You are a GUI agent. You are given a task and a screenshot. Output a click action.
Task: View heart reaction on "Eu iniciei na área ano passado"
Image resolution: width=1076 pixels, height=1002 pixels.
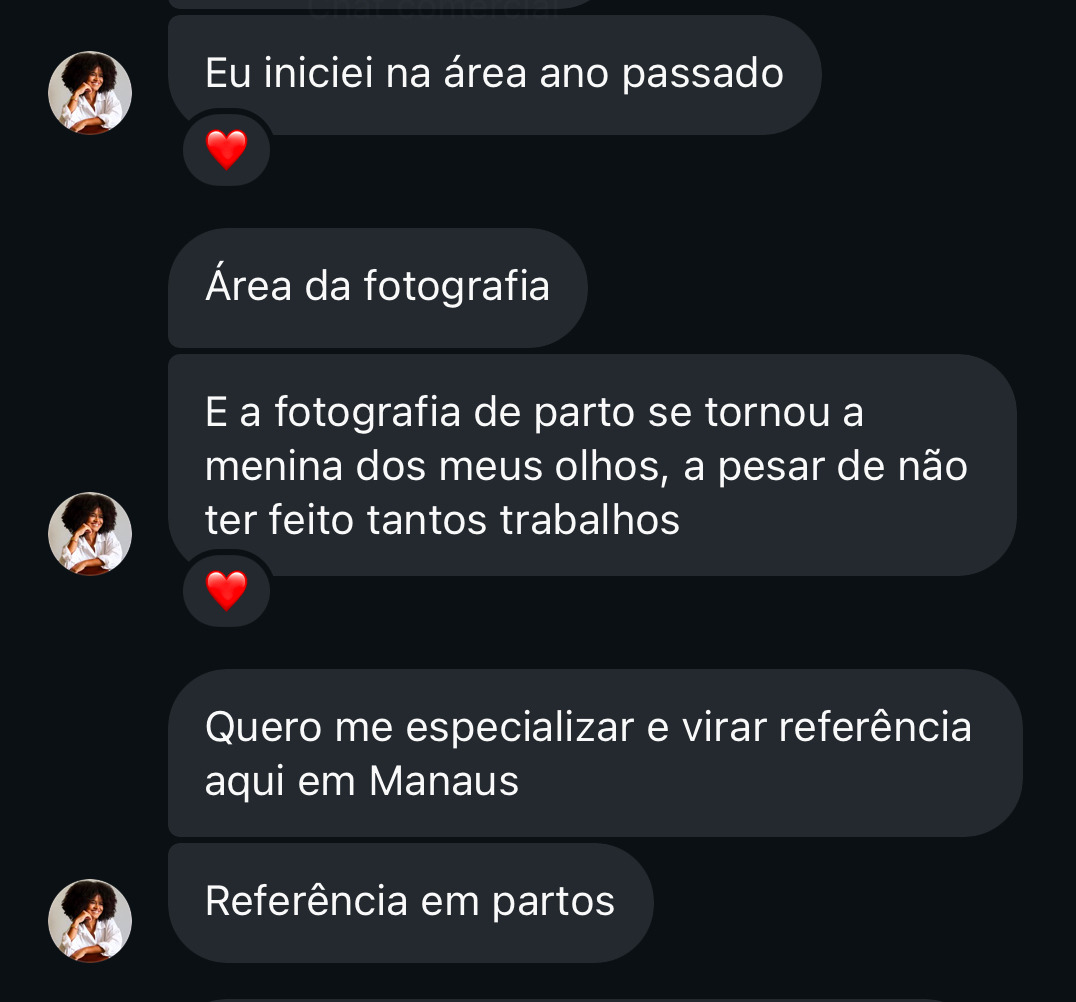[x=226, y=150]
